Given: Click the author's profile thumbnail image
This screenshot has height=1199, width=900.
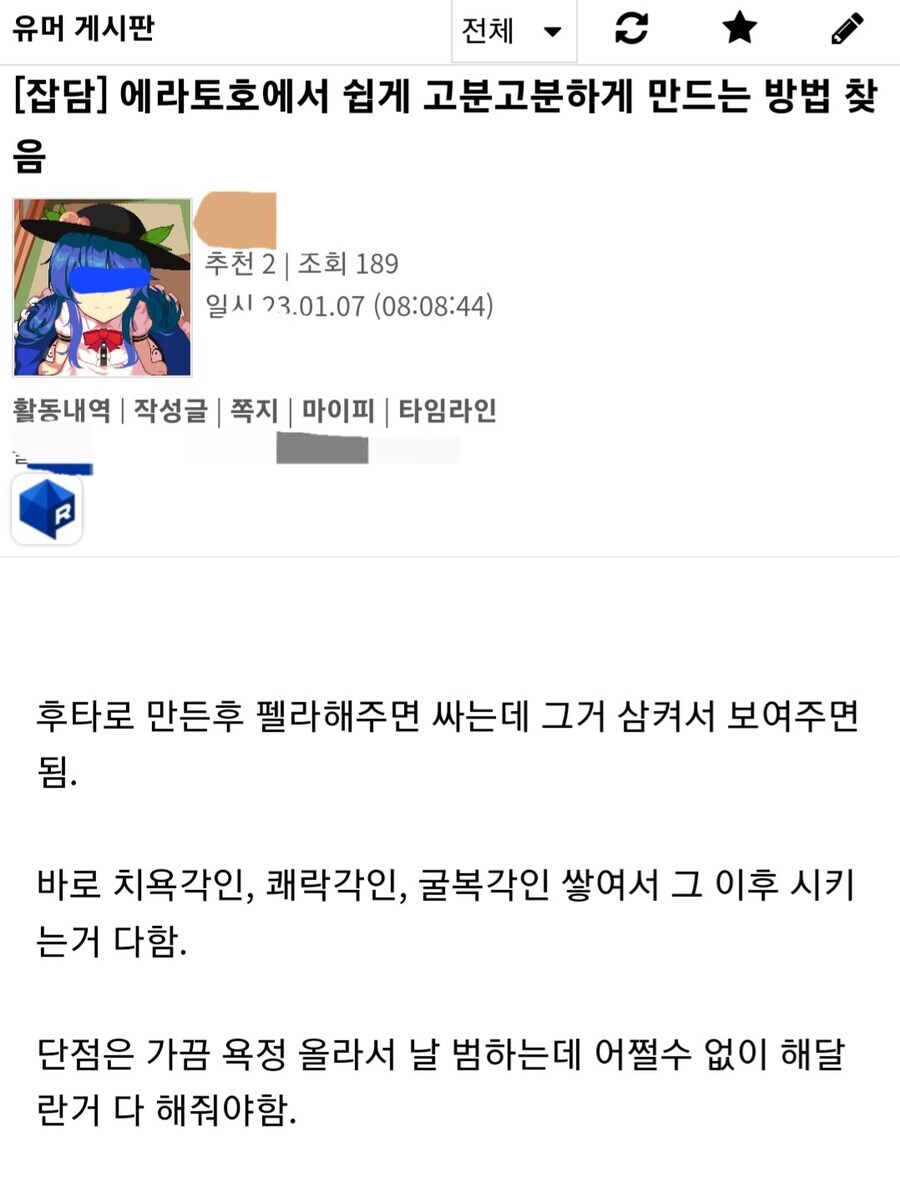Looking at the screenshot, I should click(x=100, y=287).
